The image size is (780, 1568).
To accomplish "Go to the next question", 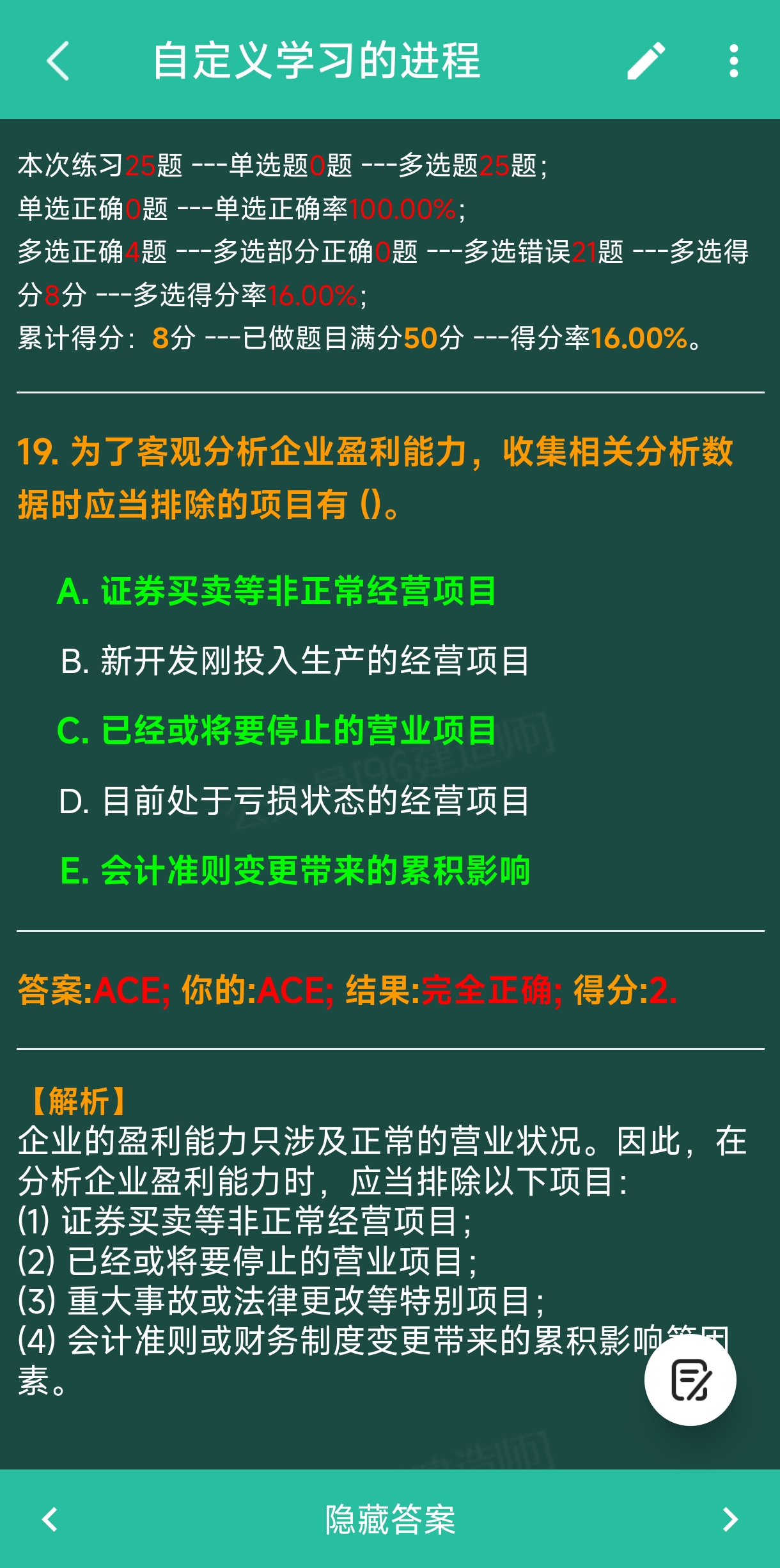I will (729, 1519).
